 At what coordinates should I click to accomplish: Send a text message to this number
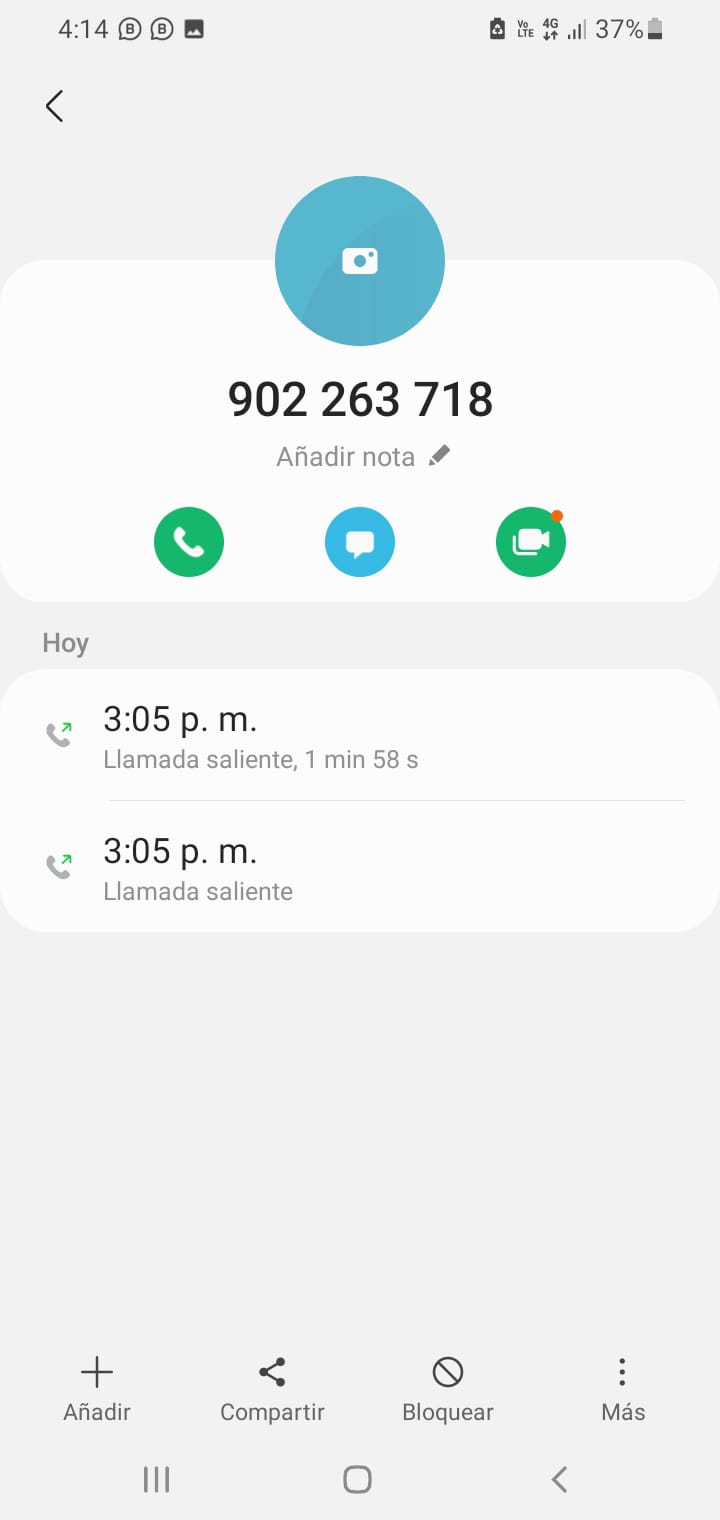360,542
